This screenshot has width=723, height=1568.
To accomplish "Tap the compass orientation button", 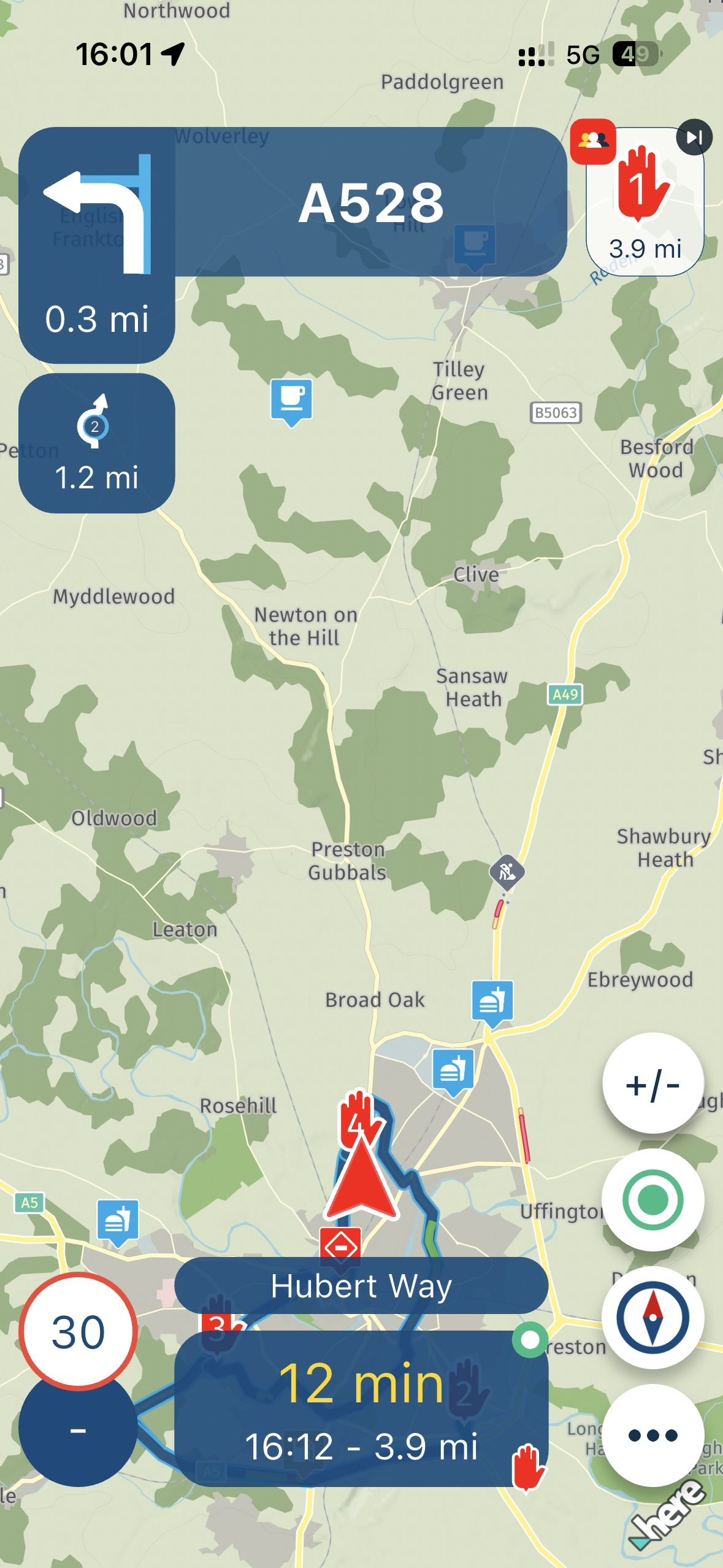I will 652,1317.
